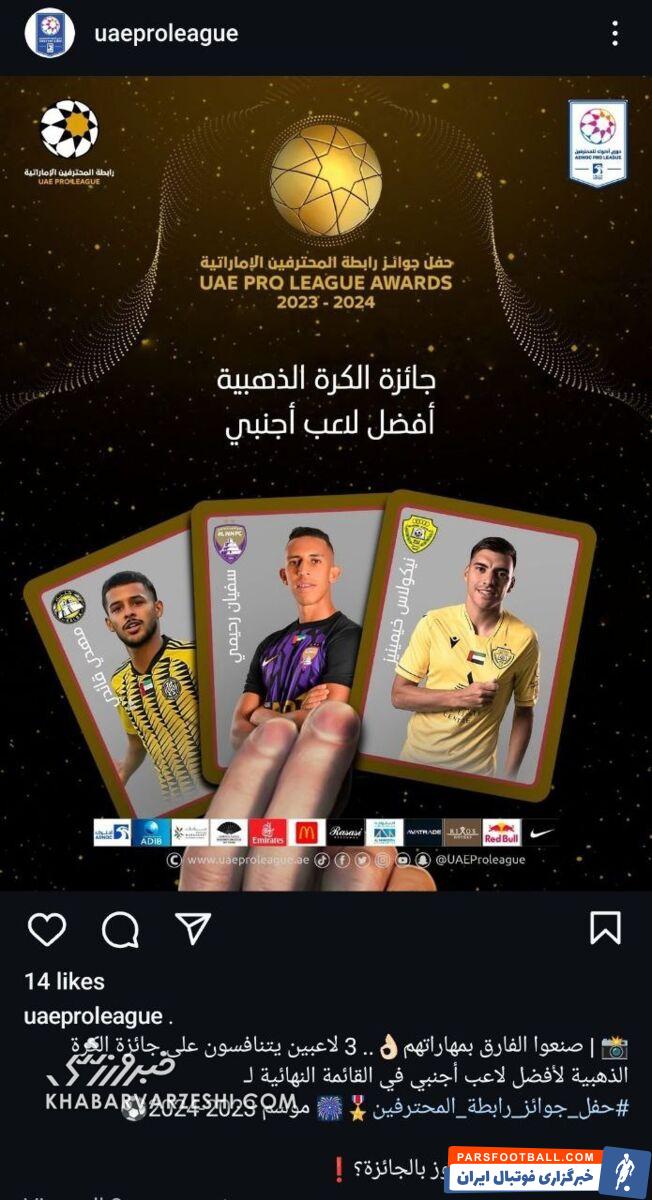652x1200 pixels.
Task: Open the post's three-dot overflow menu
Action: (615, 33)
